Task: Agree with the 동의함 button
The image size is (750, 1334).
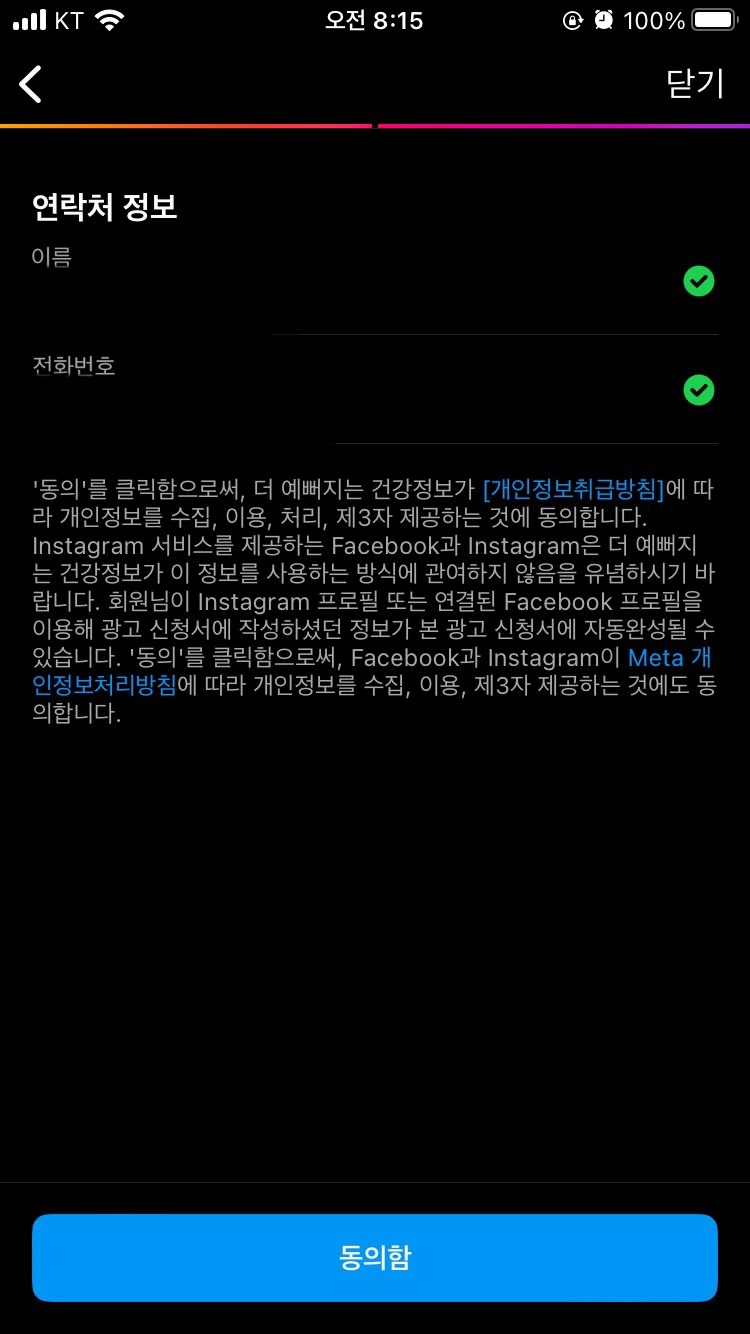Action: click(x=375, y=1258)
